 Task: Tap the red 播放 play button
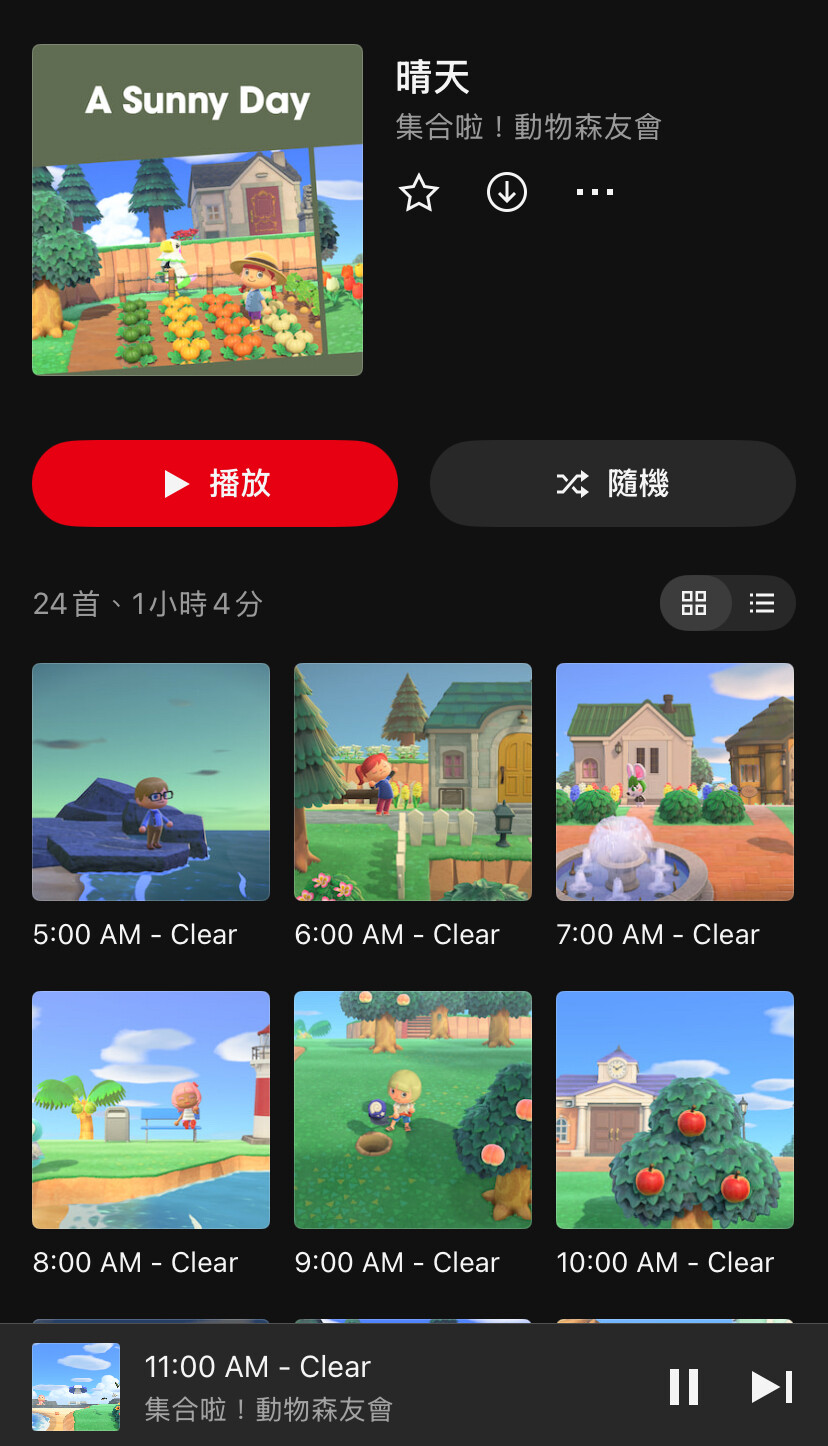tap(215, 484)
